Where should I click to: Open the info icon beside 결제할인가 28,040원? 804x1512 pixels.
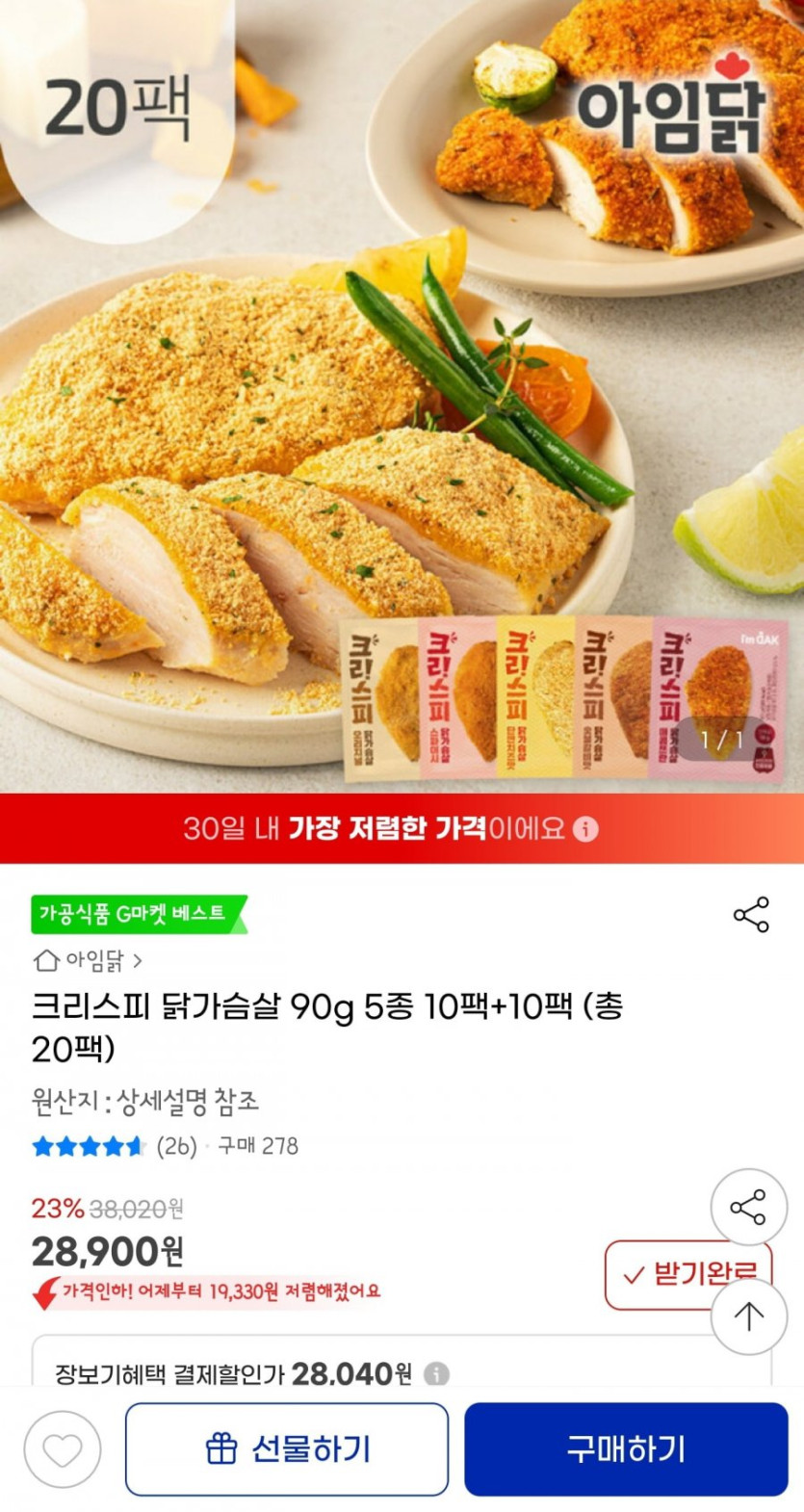(x=436, y=1373)
